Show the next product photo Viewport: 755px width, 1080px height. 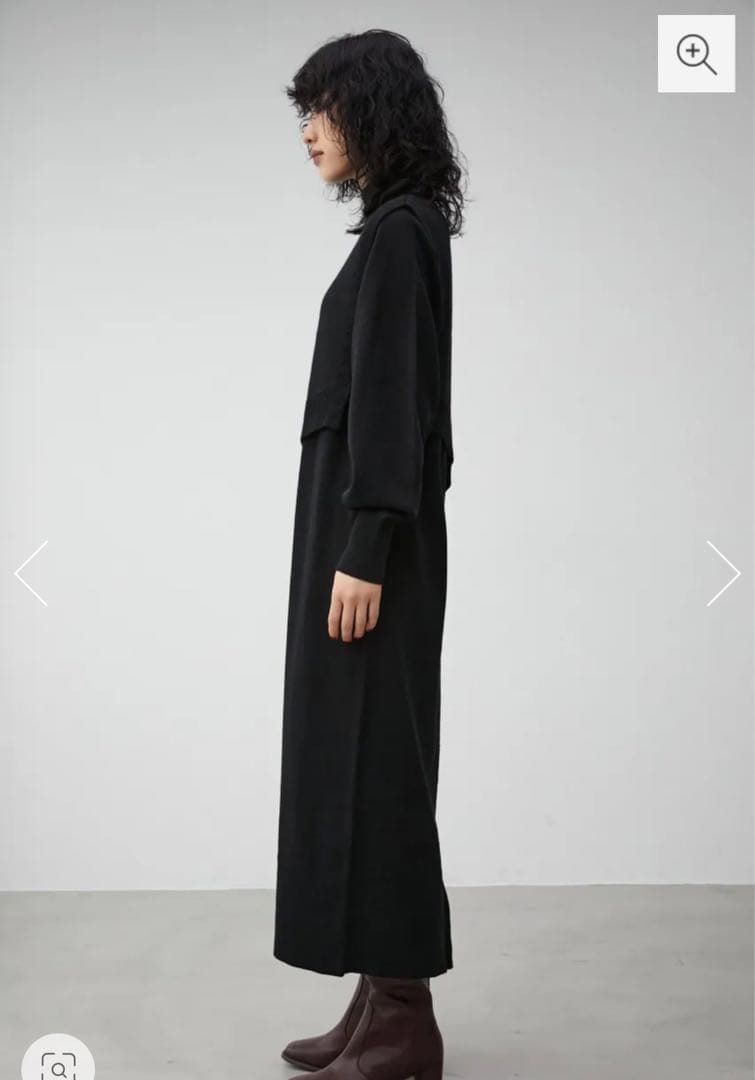click(722, 573)
